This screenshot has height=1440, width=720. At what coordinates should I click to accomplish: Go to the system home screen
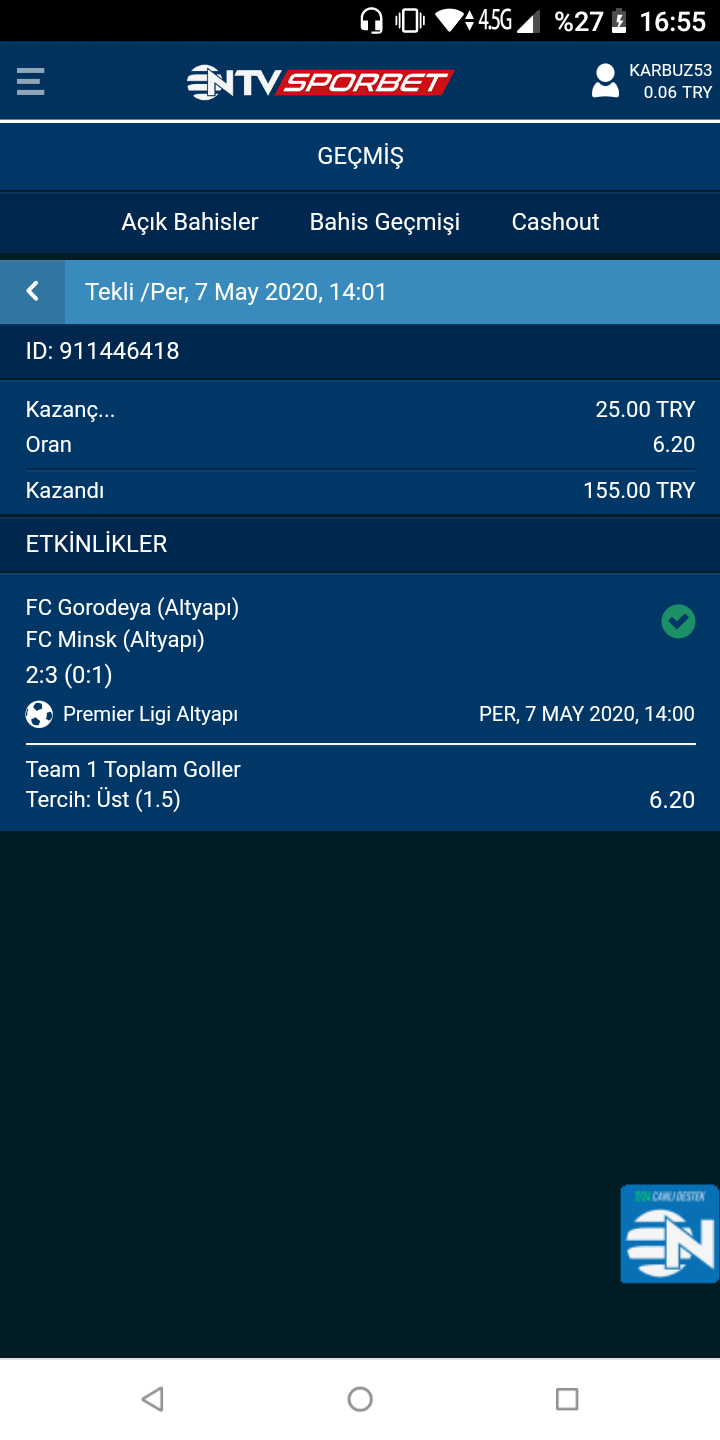(x=360, y=1399)
